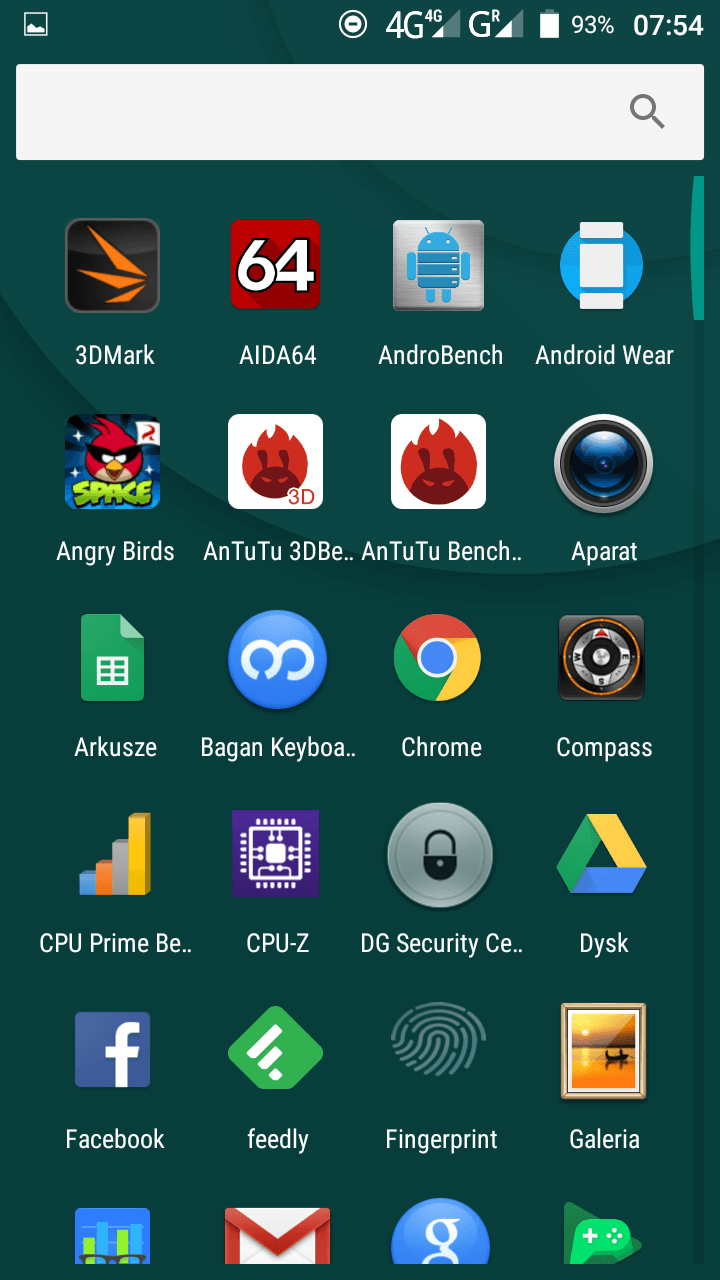
Task: Launch AnTuTu Benchmark
Action: tap(439, 462)
